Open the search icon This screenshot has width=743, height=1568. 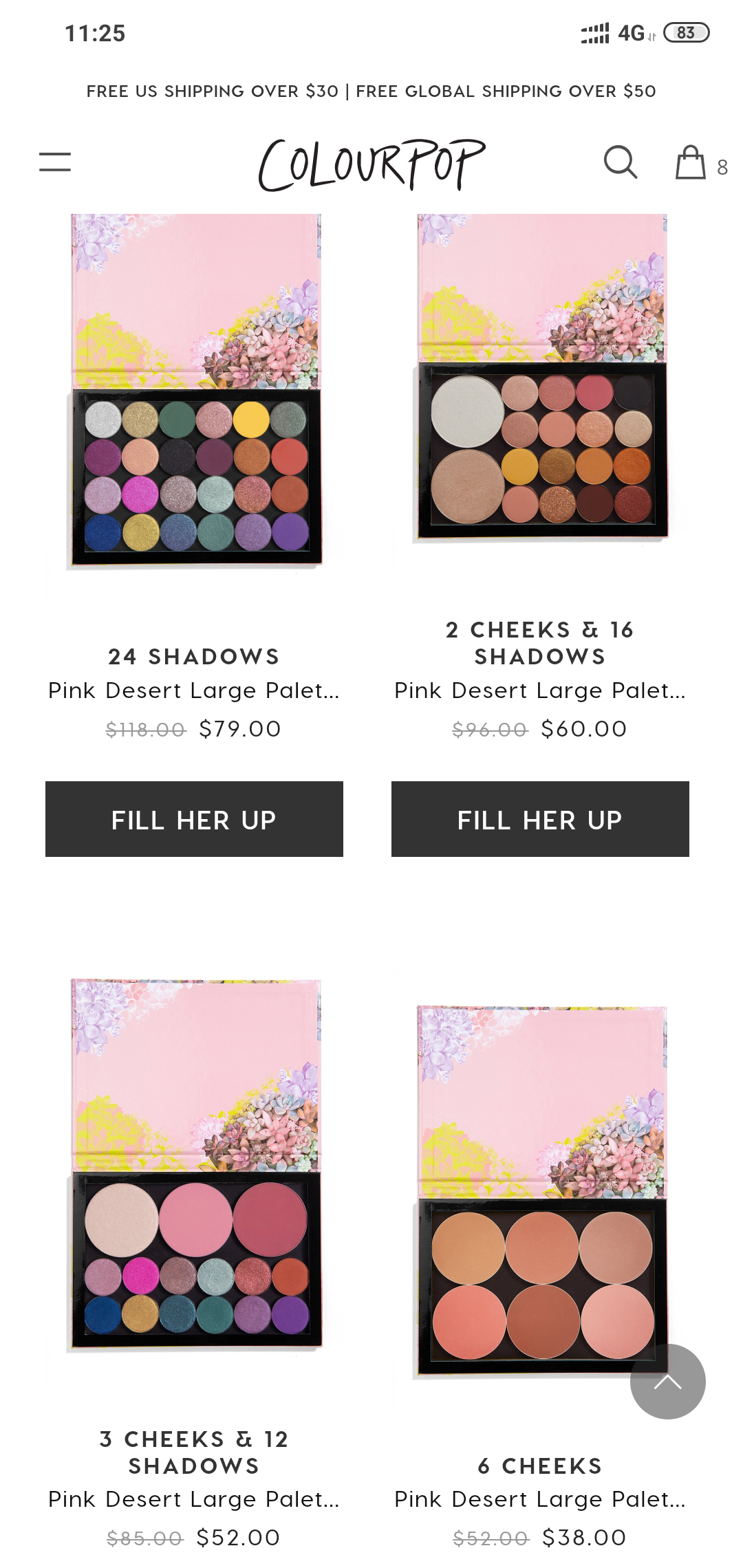tap(620, 162)
